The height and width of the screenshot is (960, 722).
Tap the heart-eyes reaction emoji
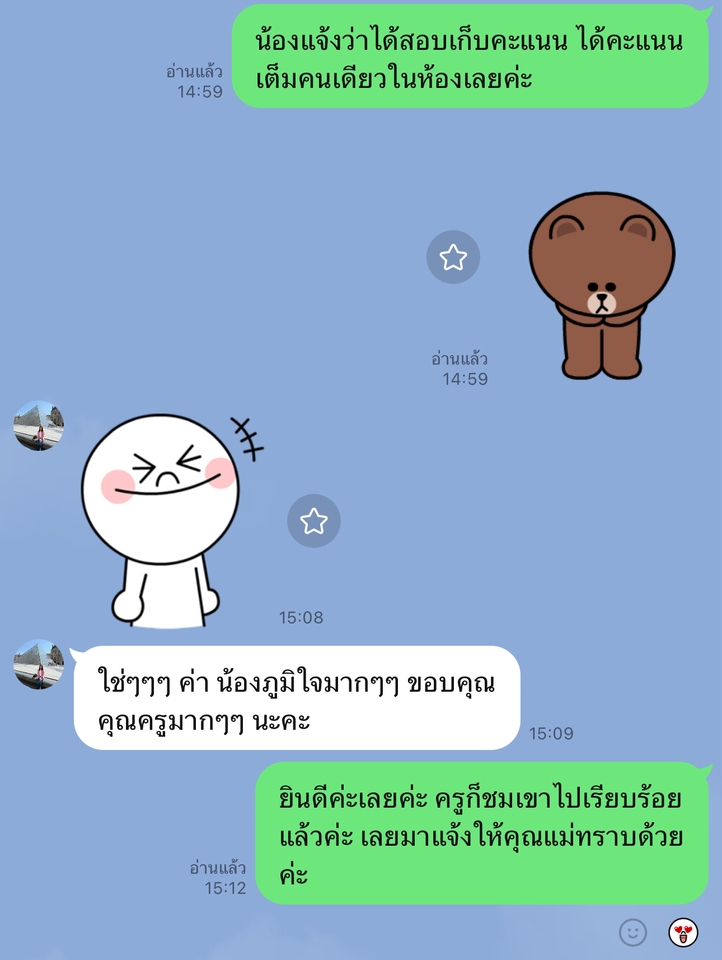684,932
